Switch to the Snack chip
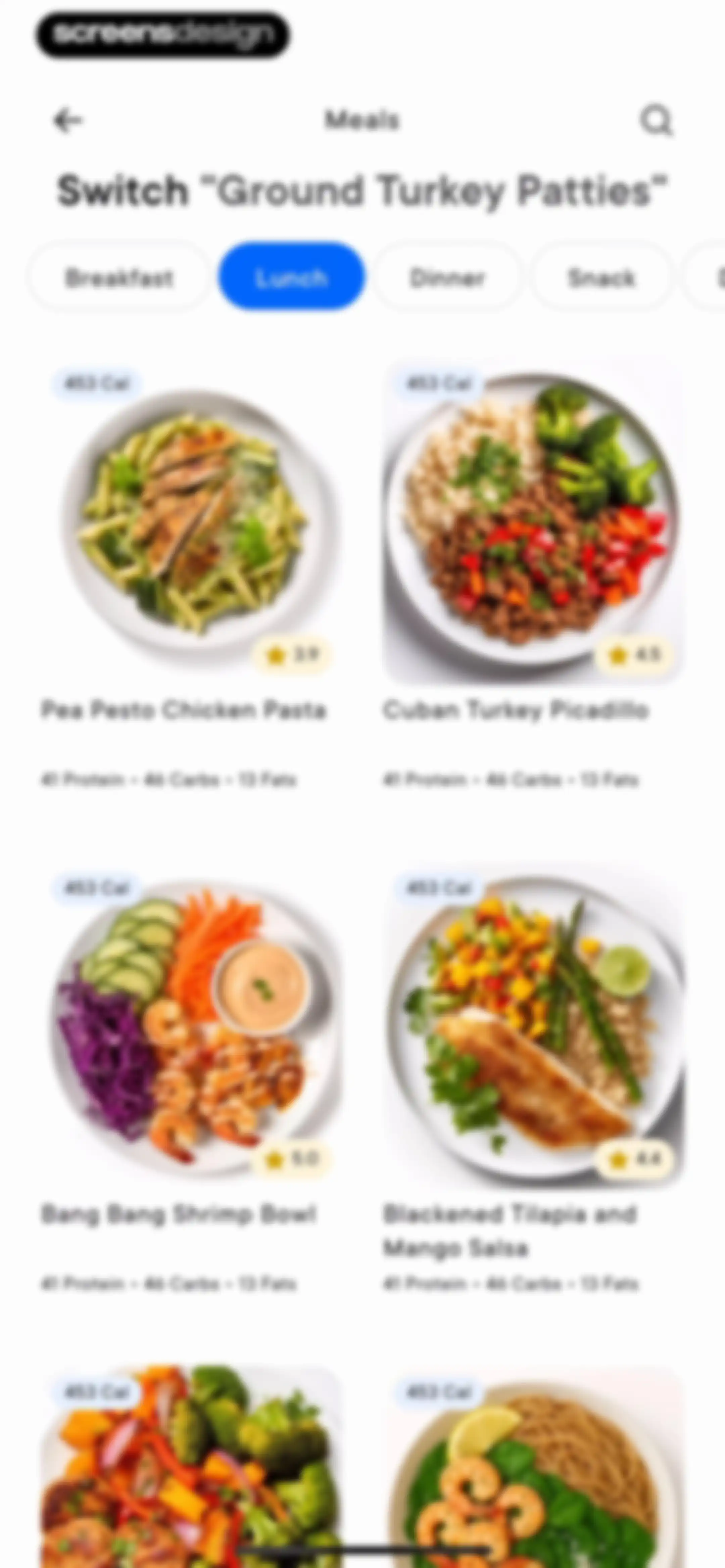 click(x=601, y=278)
